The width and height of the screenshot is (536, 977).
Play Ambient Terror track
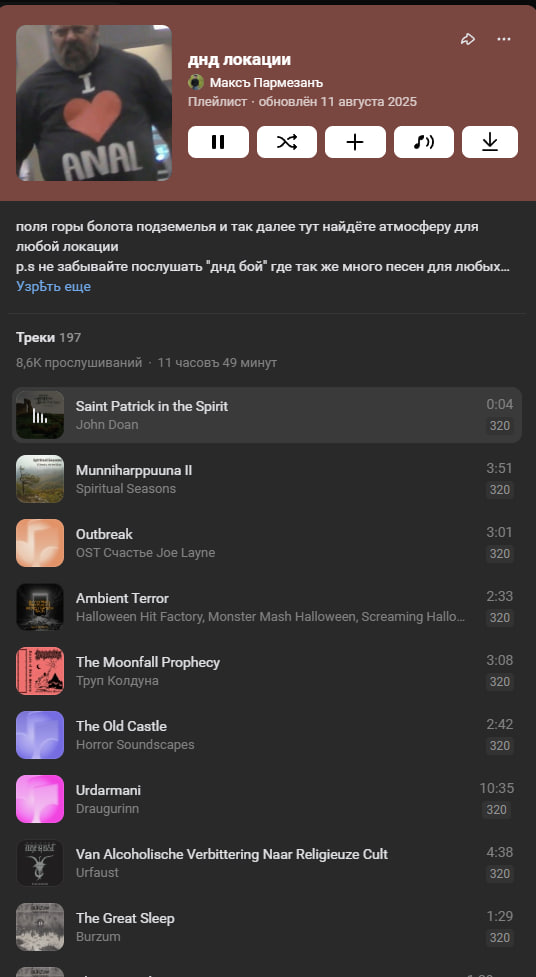267,608
